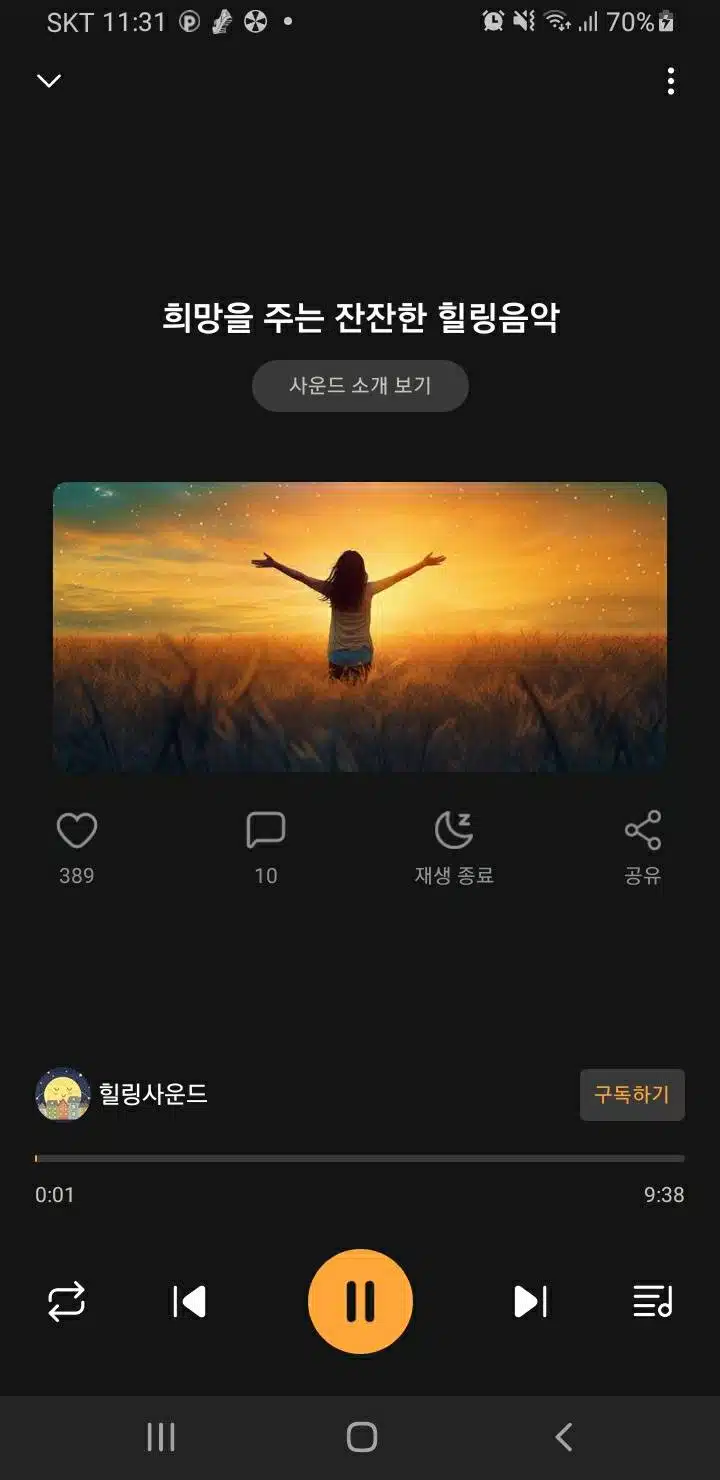The height and width of the screenshot is (1480, 720).
Task: Set the 재생 종료 sleep timer
Action: (454, 848)
